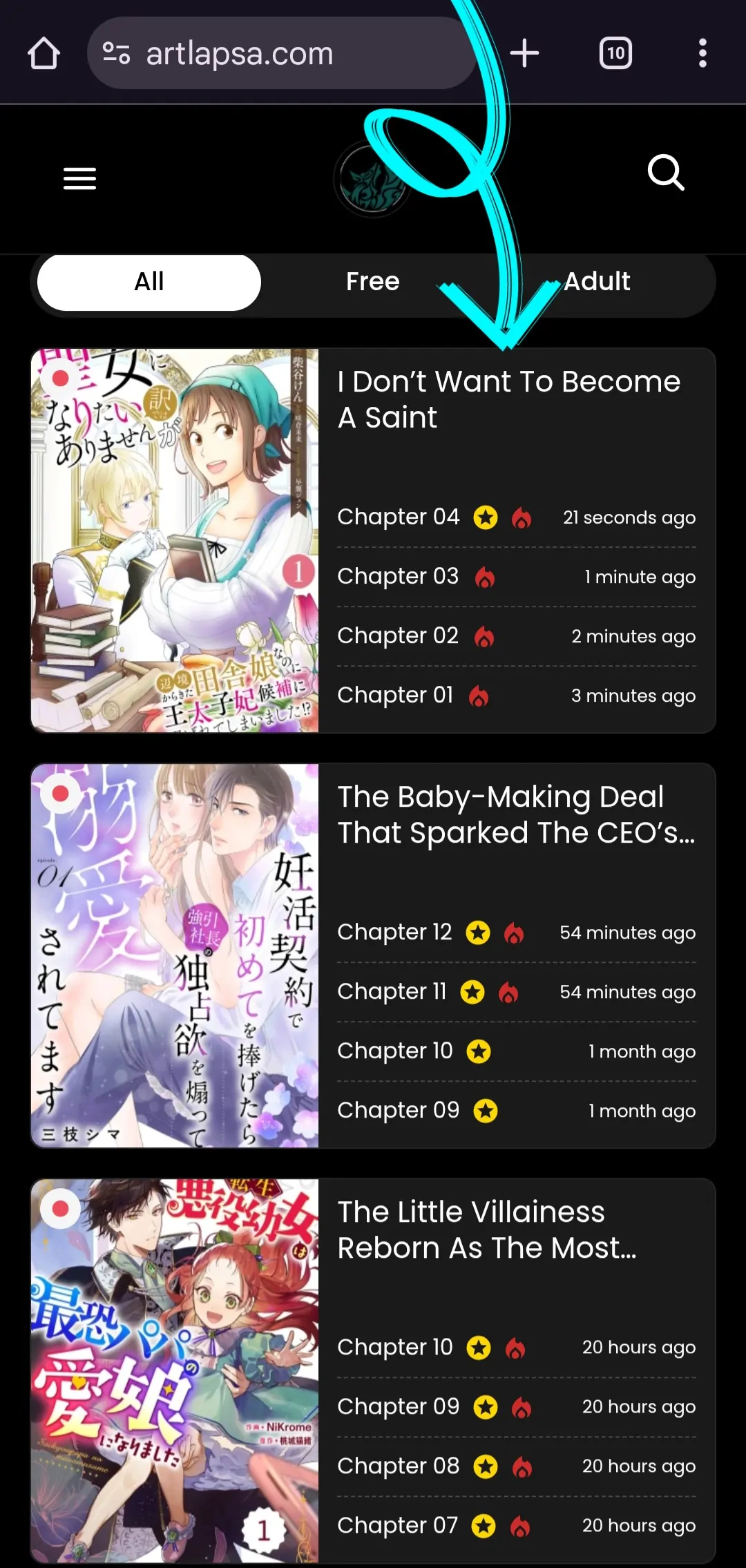Open The Little Villainess cover image
The height and width of the screenshot is (1568, 746).
(175, 1370)
